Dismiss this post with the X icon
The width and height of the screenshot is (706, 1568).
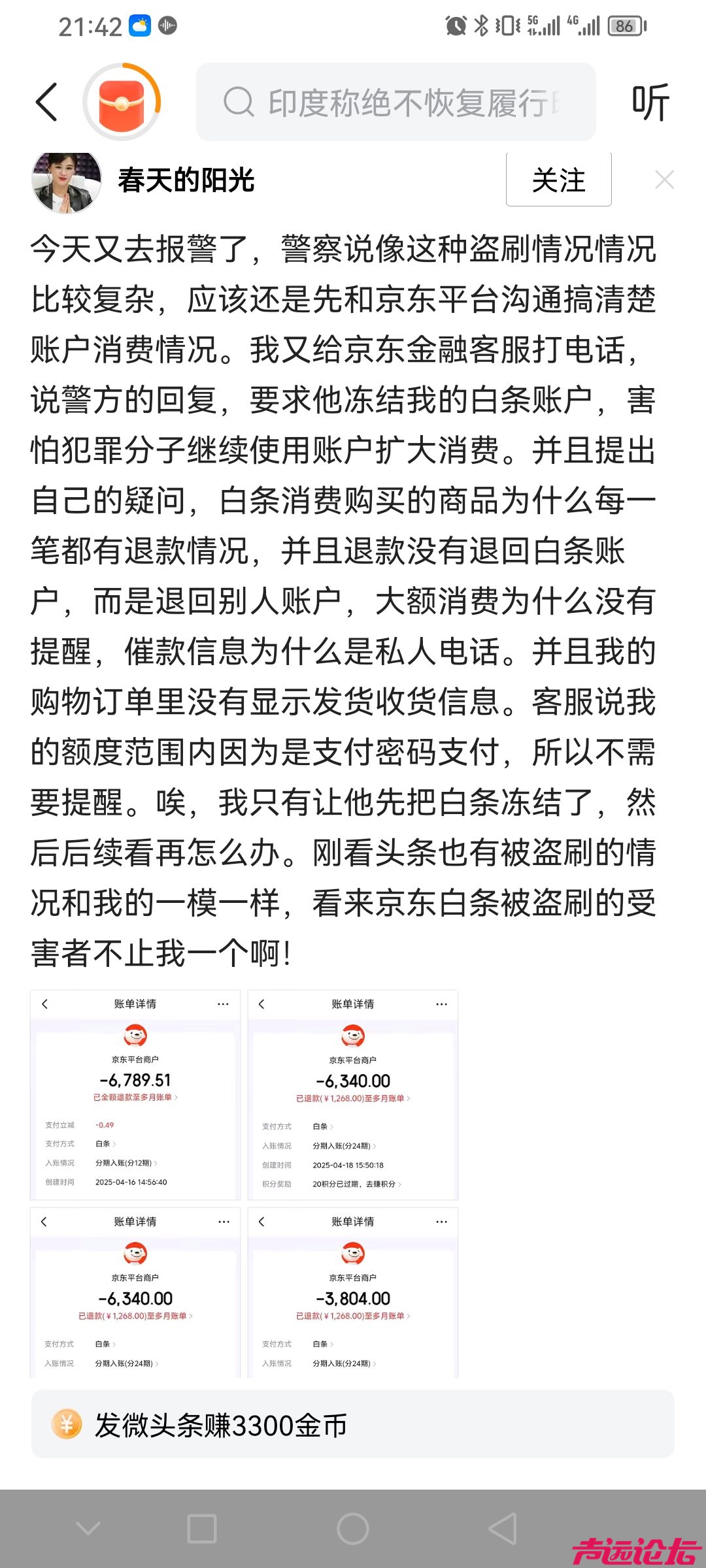[x=664, y=180]
